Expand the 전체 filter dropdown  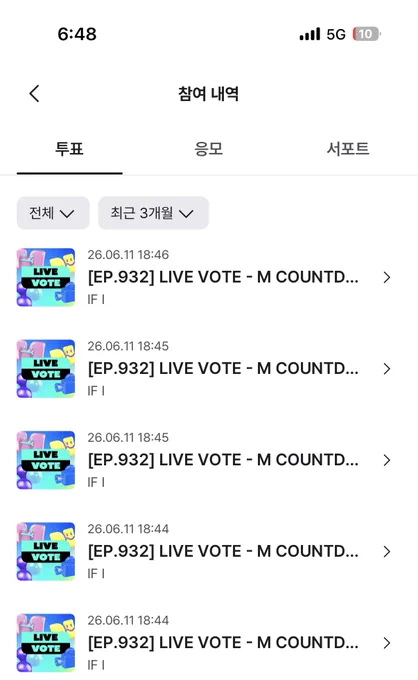point(53,213)
